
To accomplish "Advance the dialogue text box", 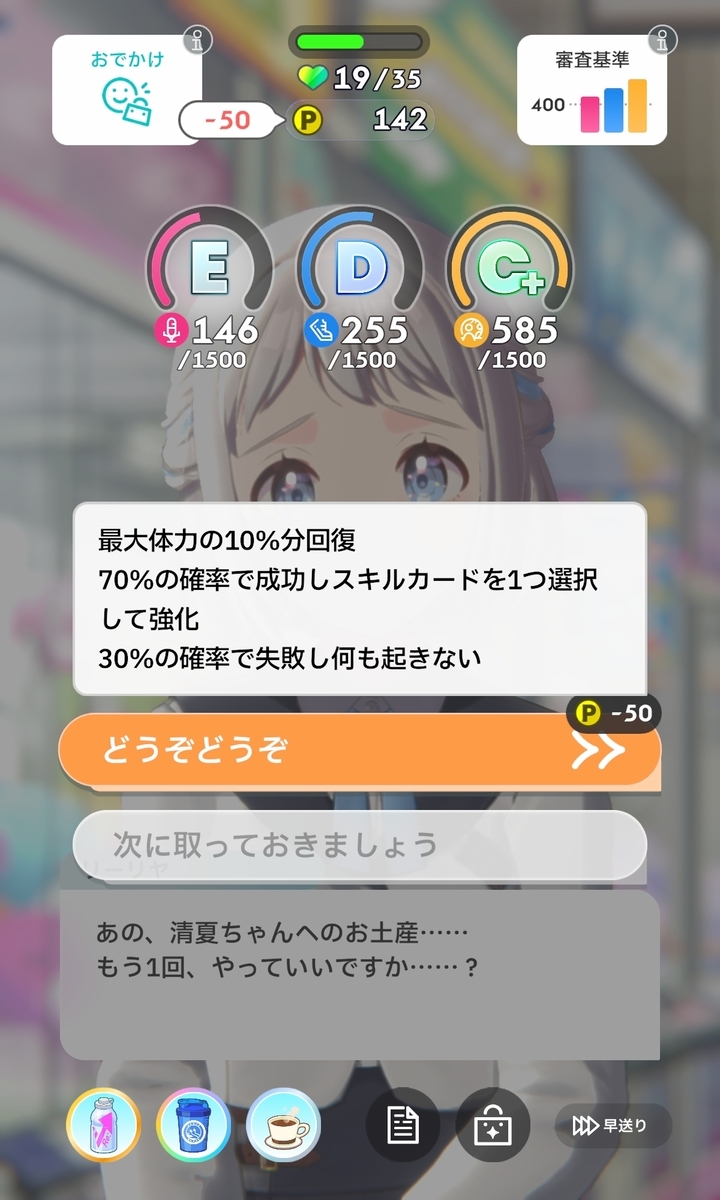I will coord(359,975).
